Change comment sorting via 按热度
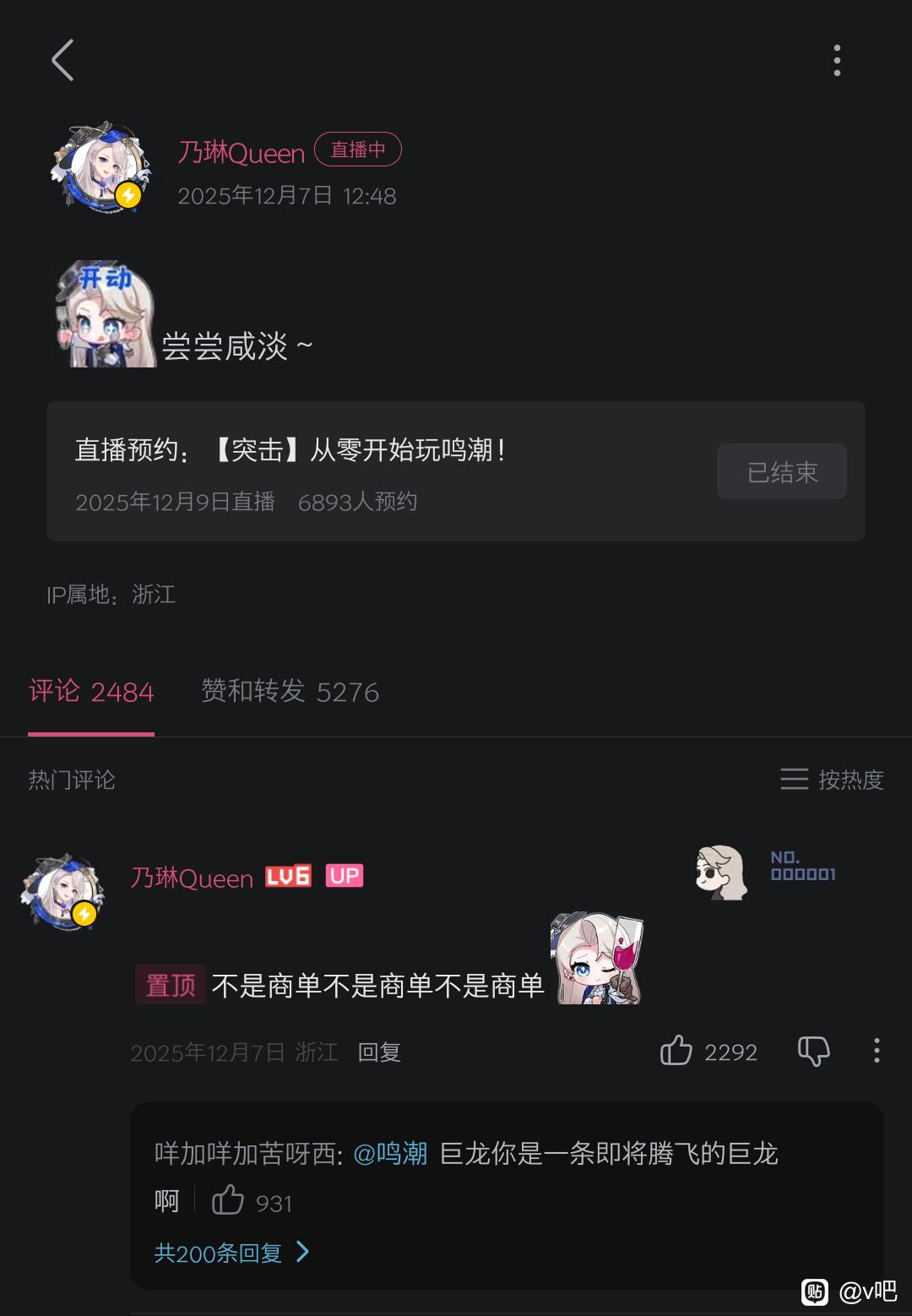The width and height of the screenshot is (912, 1316). tap(832, 779)
